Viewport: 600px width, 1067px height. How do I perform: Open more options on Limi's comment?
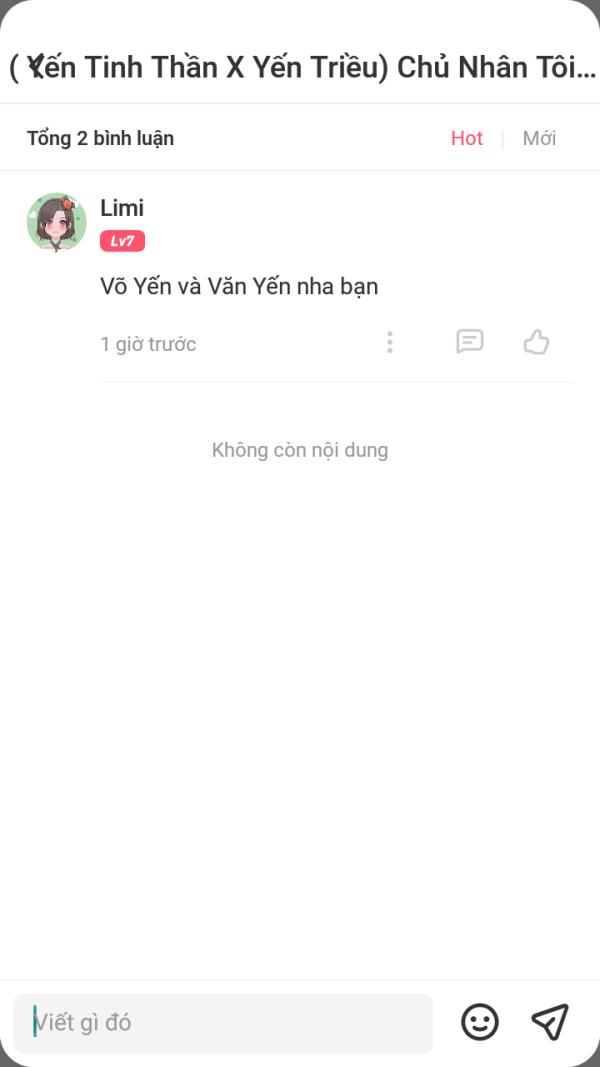pyautogui.click(x=390, y=343)
